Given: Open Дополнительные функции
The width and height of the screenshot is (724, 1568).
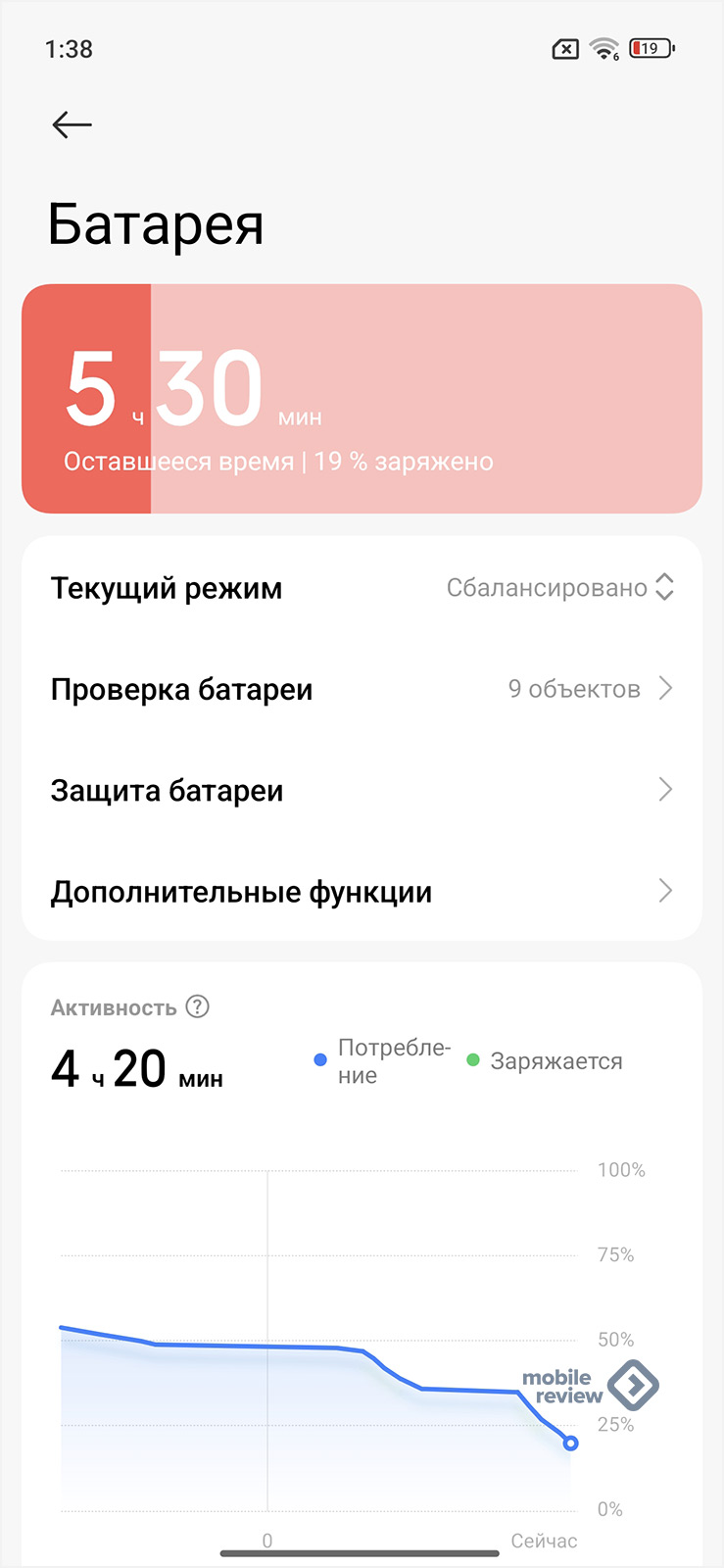Looking at the screenshot, I should pos(362,891).
